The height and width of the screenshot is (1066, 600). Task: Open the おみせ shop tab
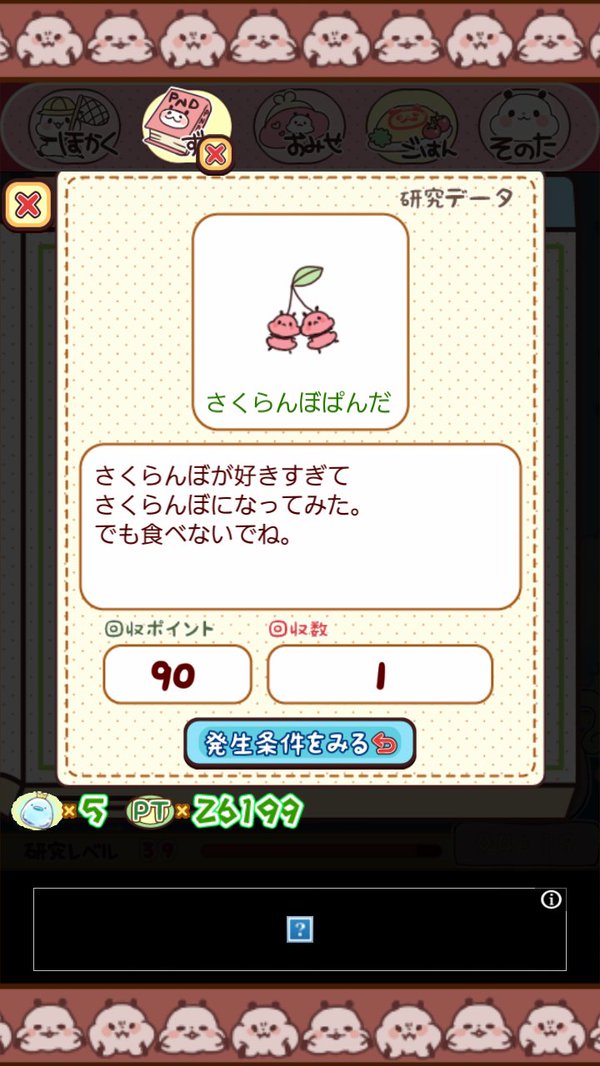(x=299, y=129)
